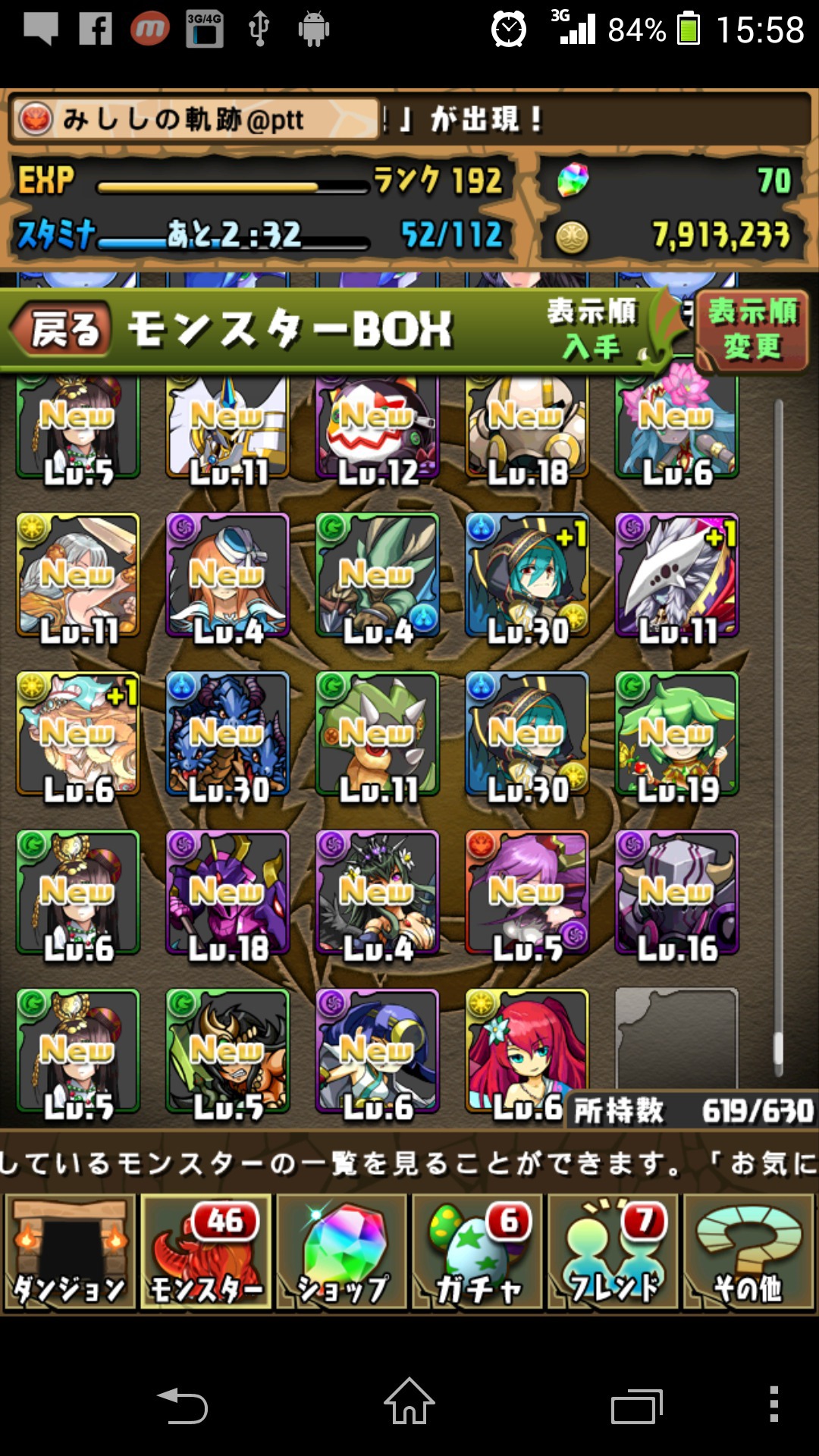Open the フレンド tab
Viewport: 819px width, 1456px height.
(613, 1252)
